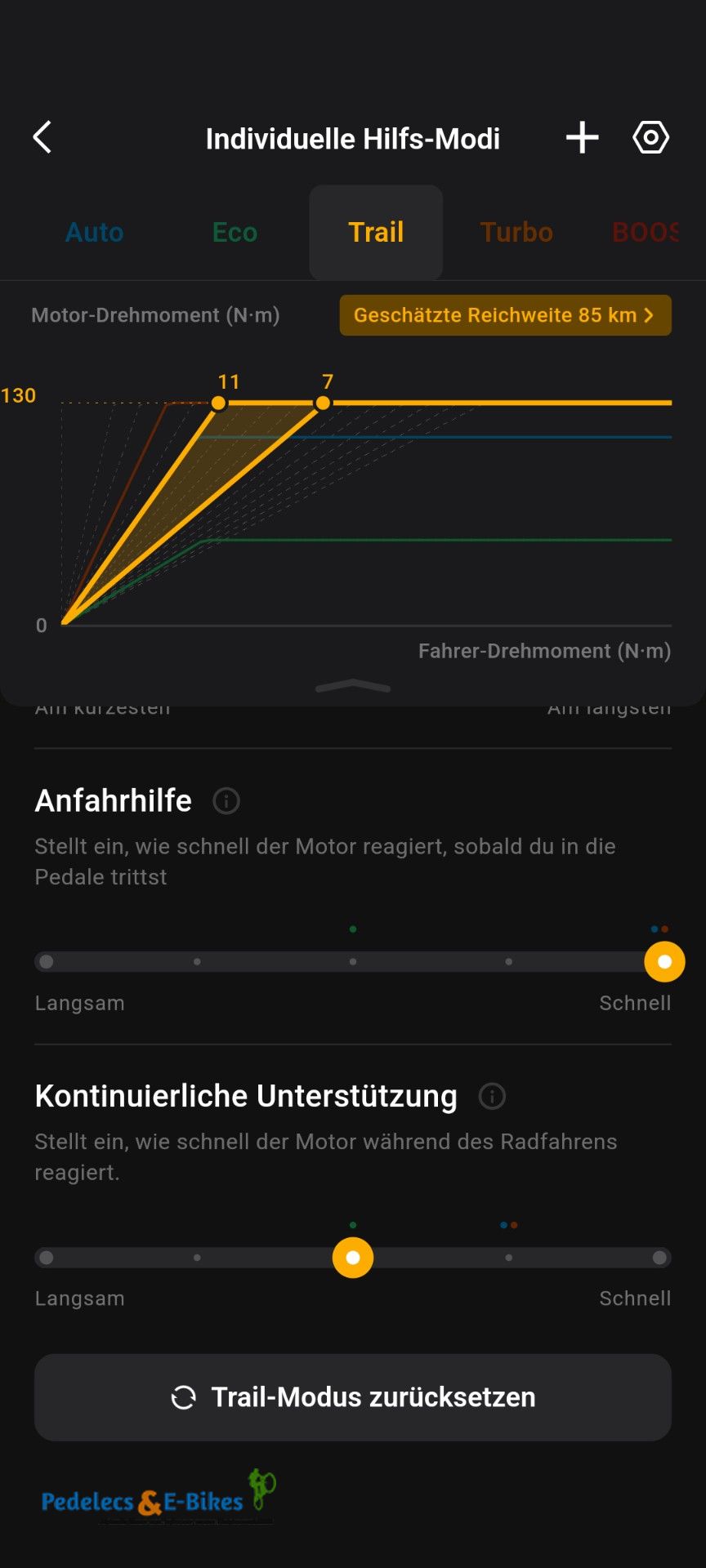Viewport: 706px width, 1568px height.
Task: Open the settings hexagon icon
Action: click(651, 137)
